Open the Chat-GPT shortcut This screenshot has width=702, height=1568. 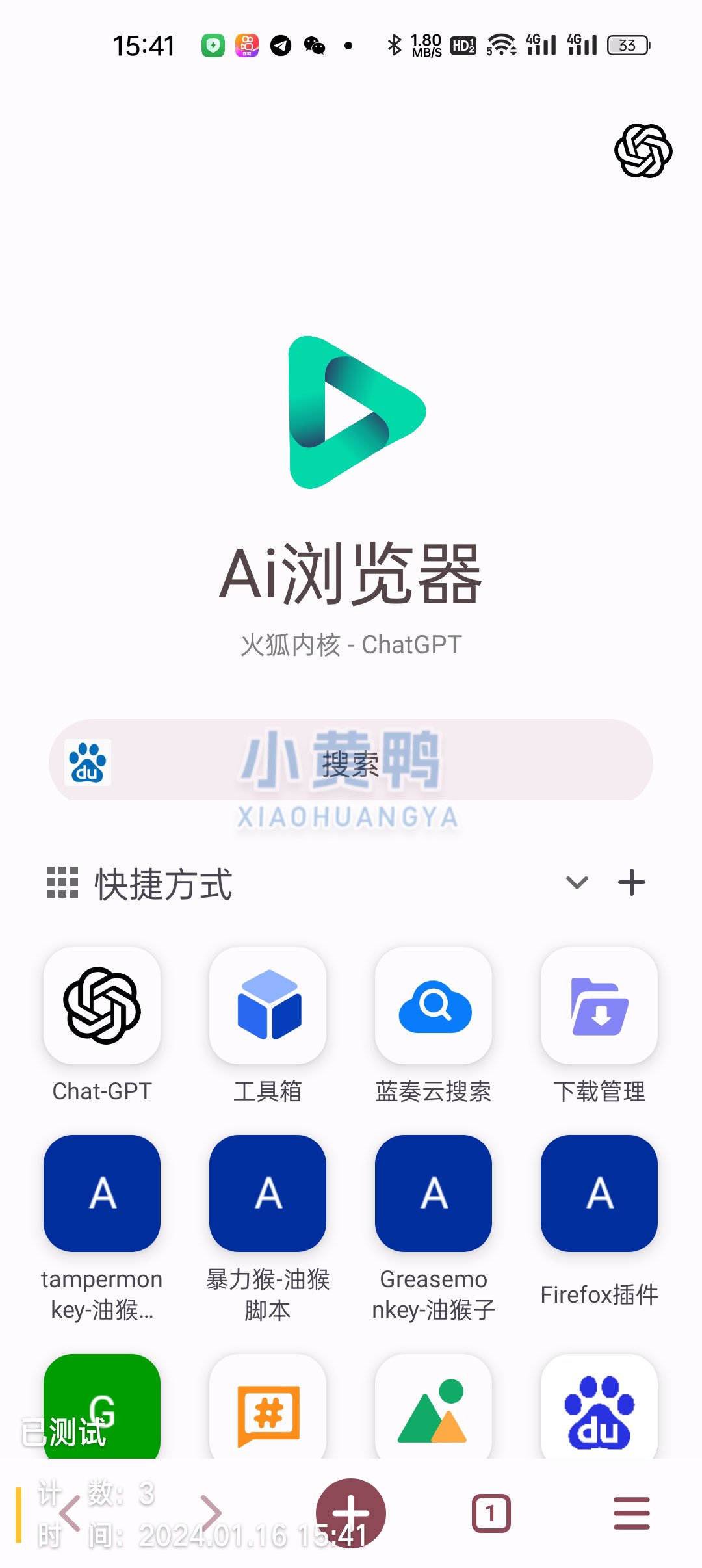click(x=102, y=1006)
